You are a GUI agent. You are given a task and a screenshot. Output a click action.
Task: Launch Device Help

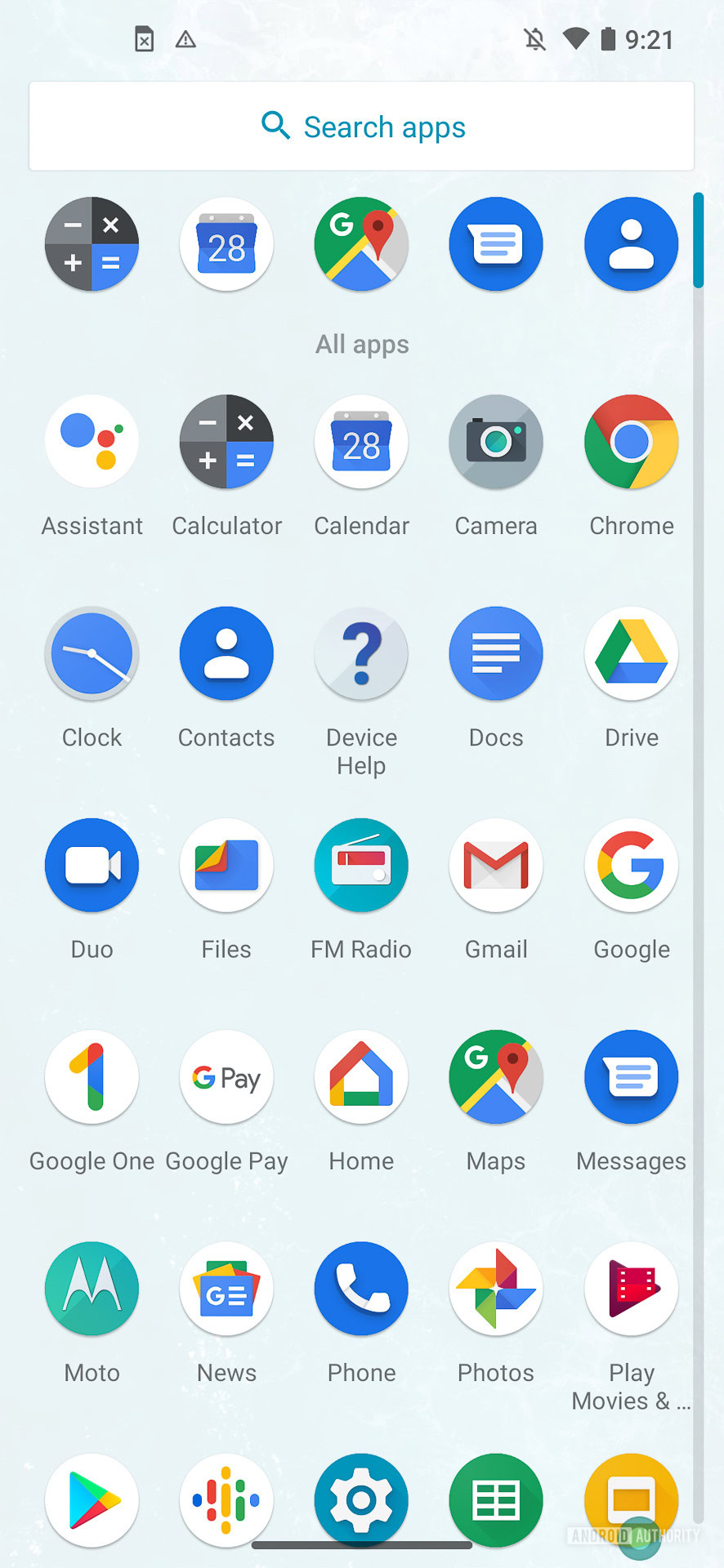(x=361, y=653)
